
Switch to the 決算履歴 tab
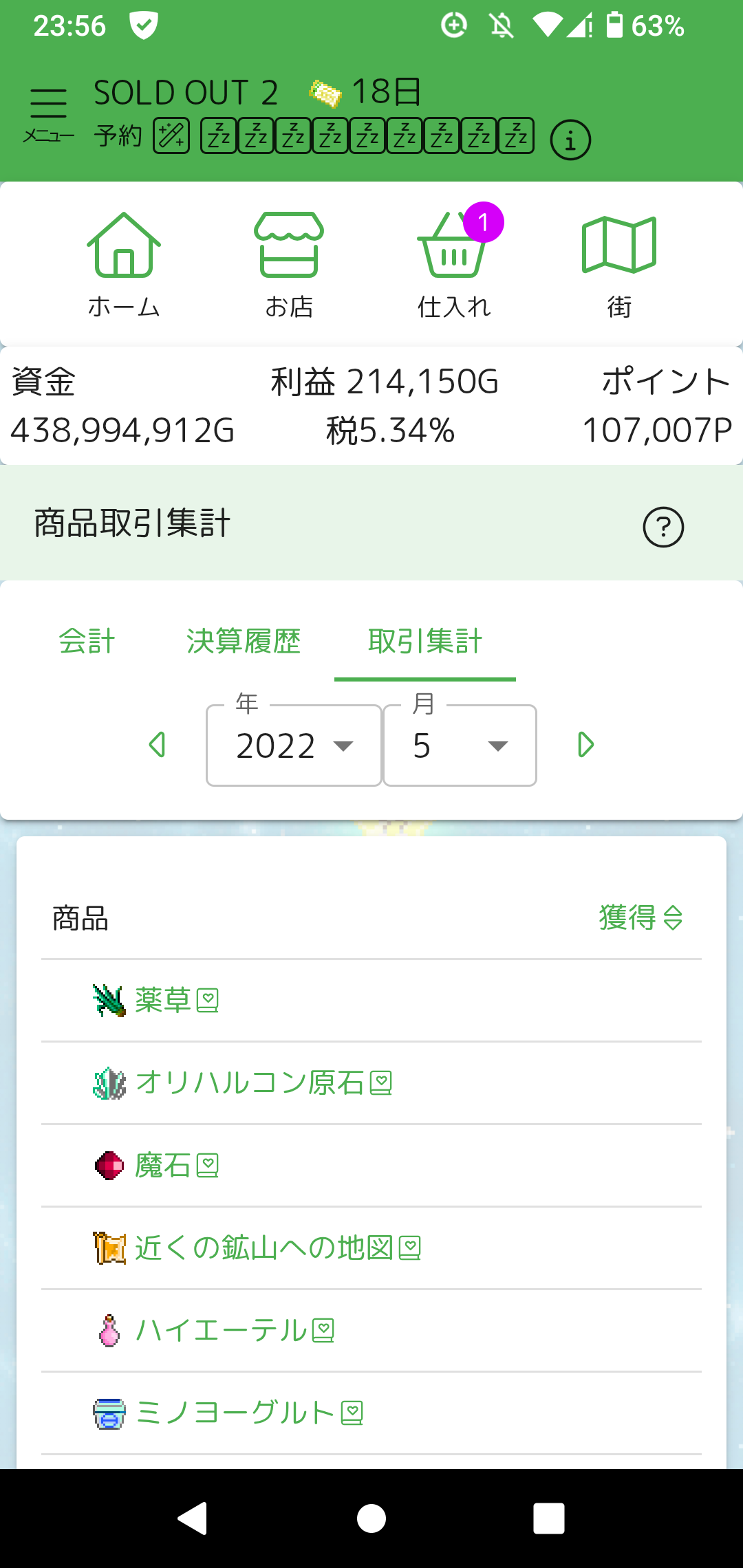pyautogui.click(x=243, y=641)
